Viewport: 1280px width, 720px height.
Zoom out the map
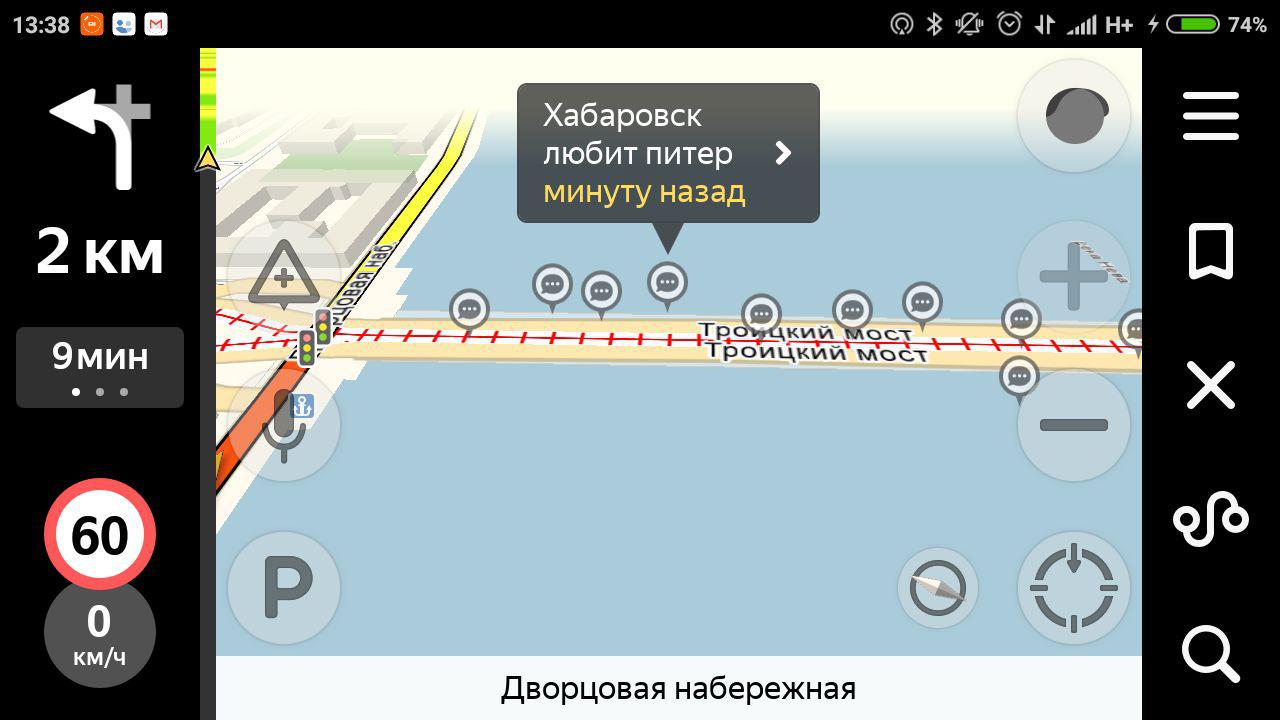(x=1073, y=425)
